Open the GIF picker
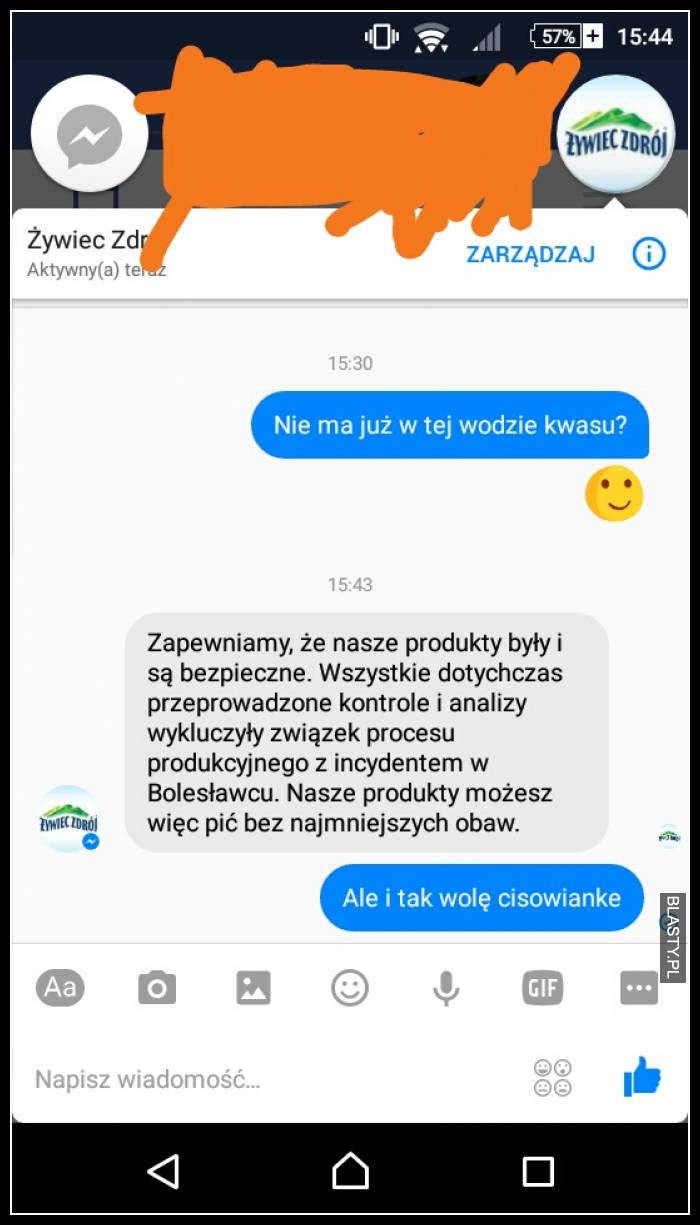The width and height of the screenshot is (700, 1225). click(x=542, y=989)
